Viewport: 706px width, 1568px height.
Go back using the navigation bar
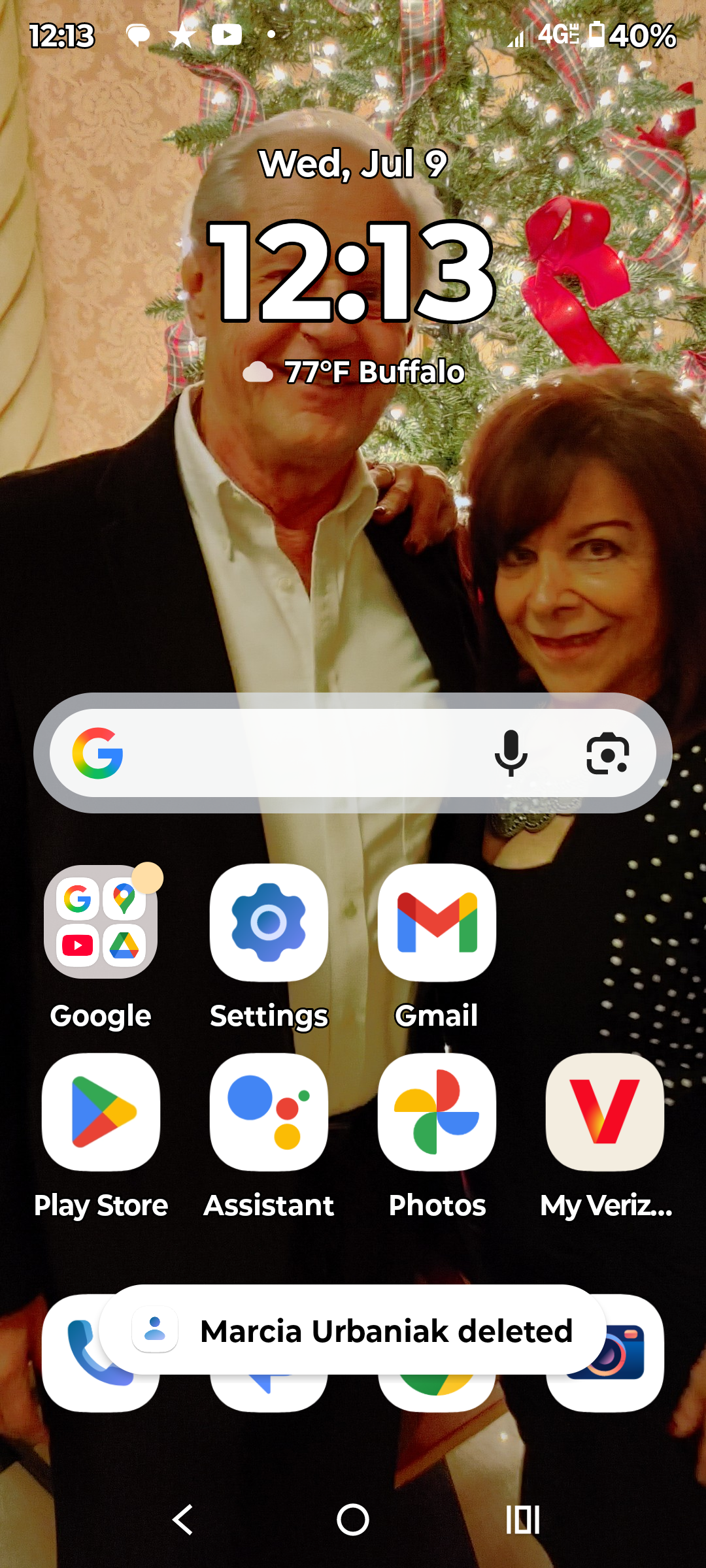tap(183, 1519)
